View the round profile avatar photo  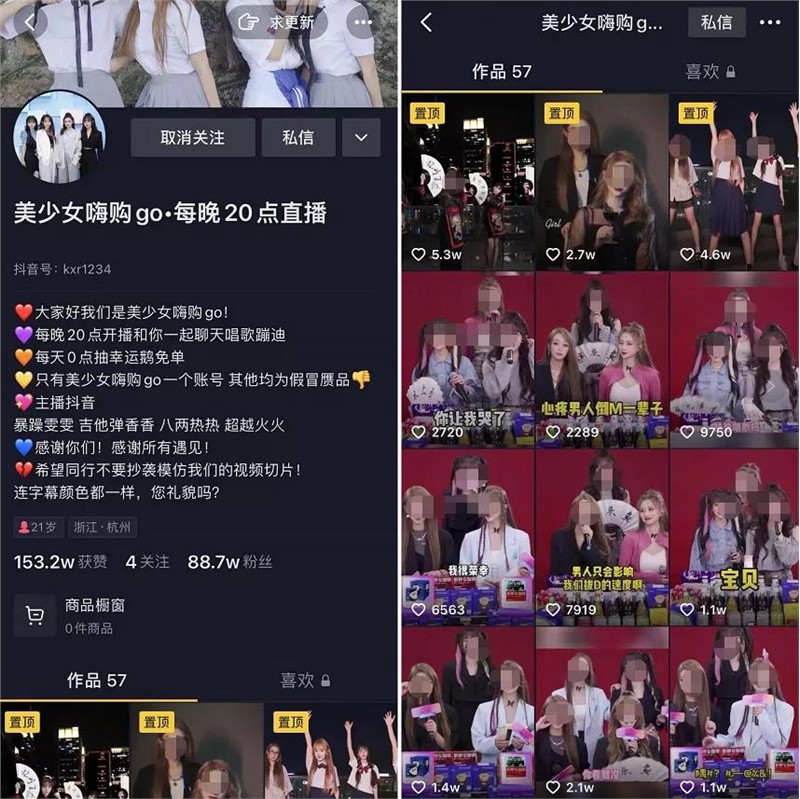point(60,138)
